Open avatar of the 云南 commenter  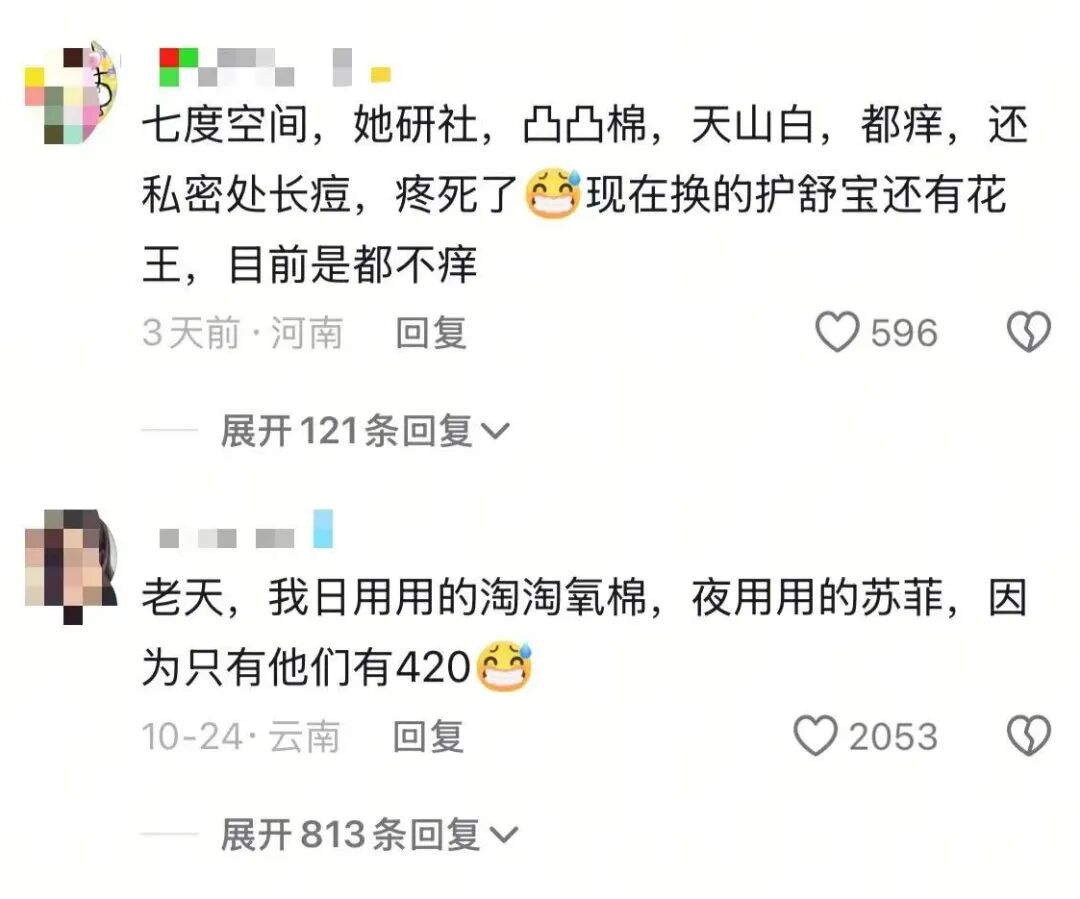(x=69, y=564)
